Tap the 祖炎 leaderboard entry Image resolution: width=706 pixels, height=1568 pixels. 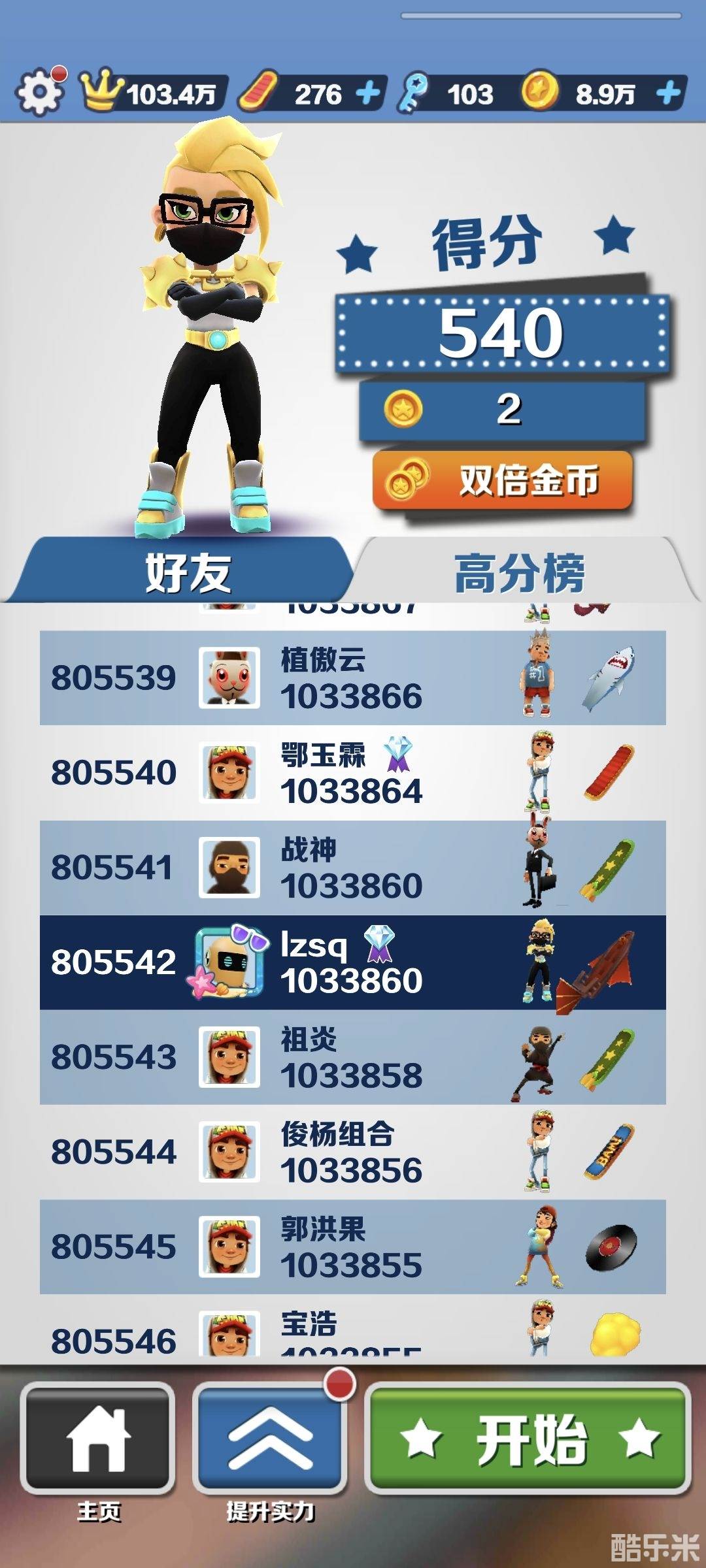(x=353, y=1056)
